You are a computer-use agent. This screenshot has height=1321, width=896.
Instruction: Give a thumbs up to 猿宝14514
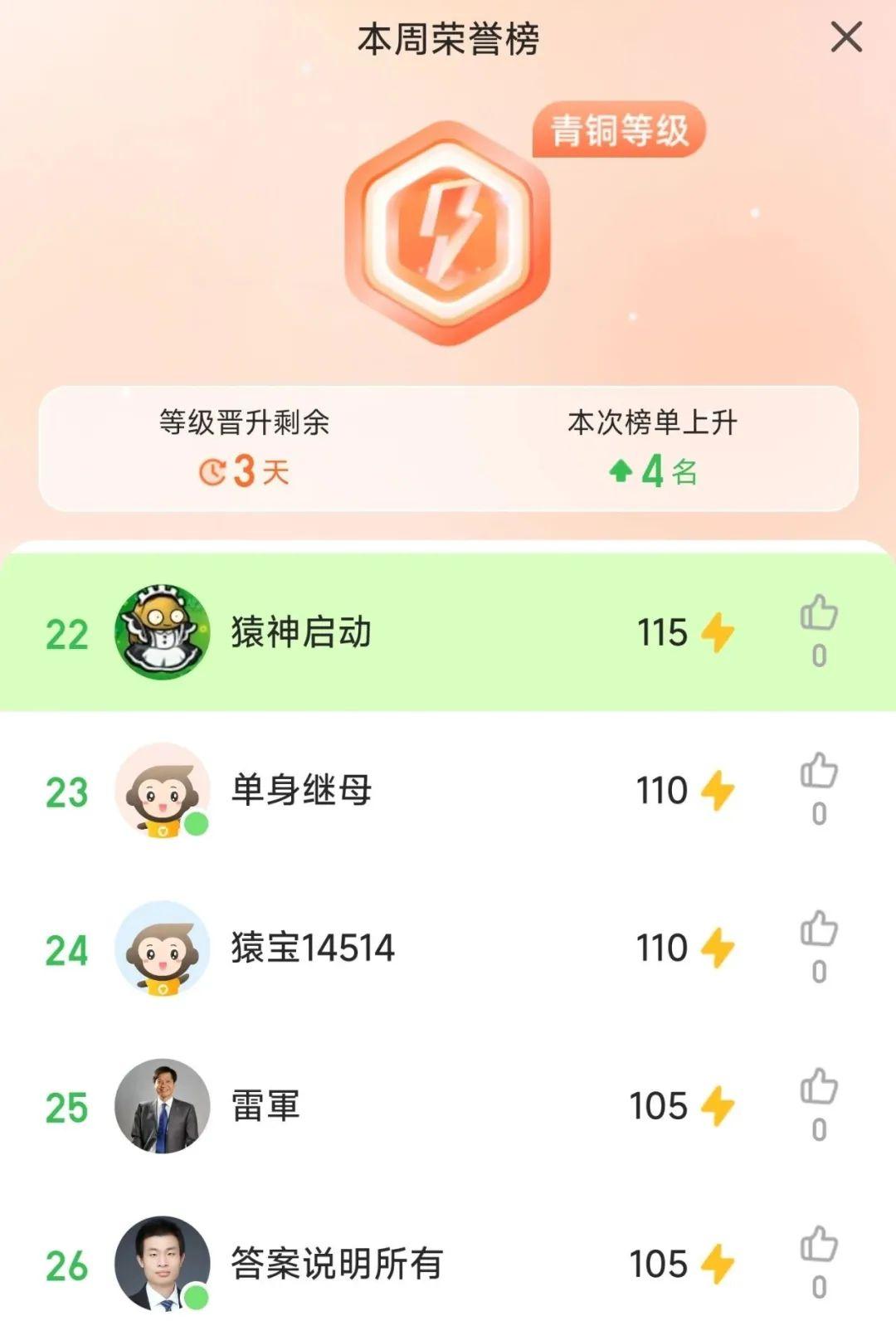[x=818, y=929]
